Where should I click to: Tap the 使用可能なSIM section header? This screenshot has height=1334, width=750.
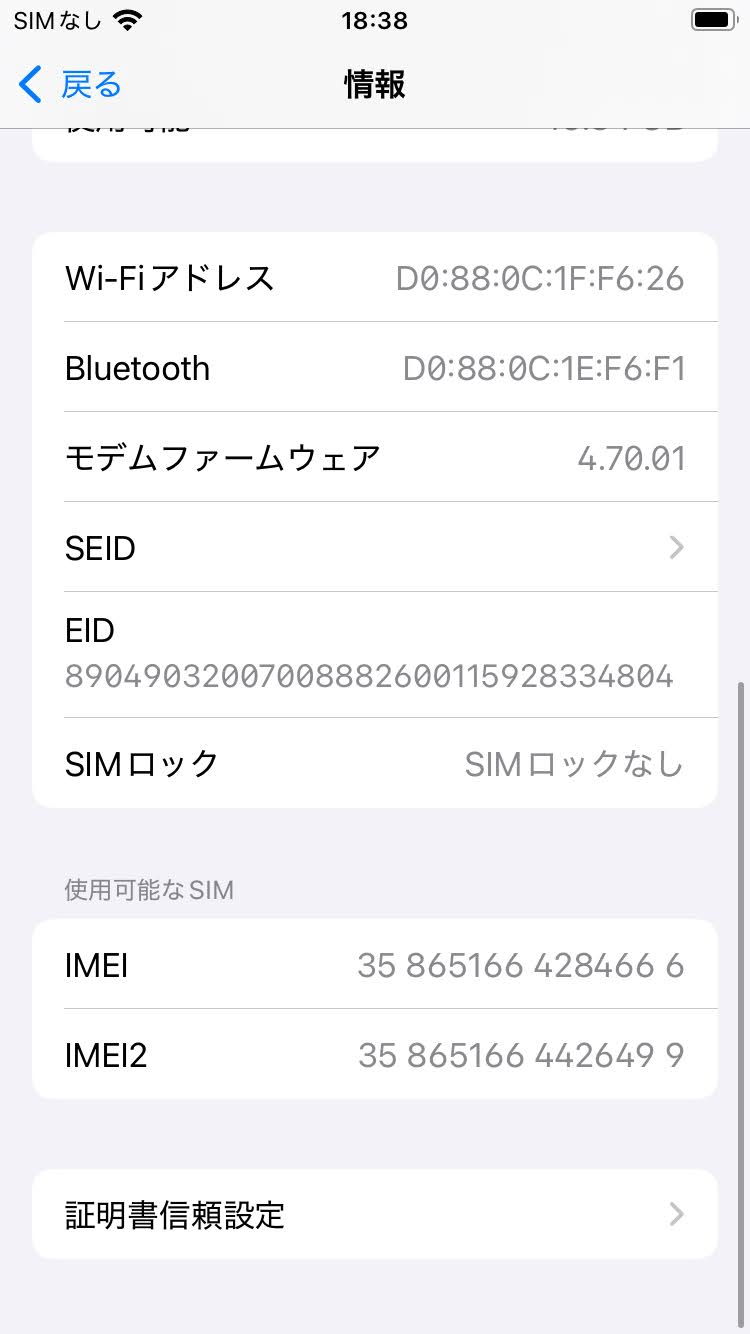point(148,890)
